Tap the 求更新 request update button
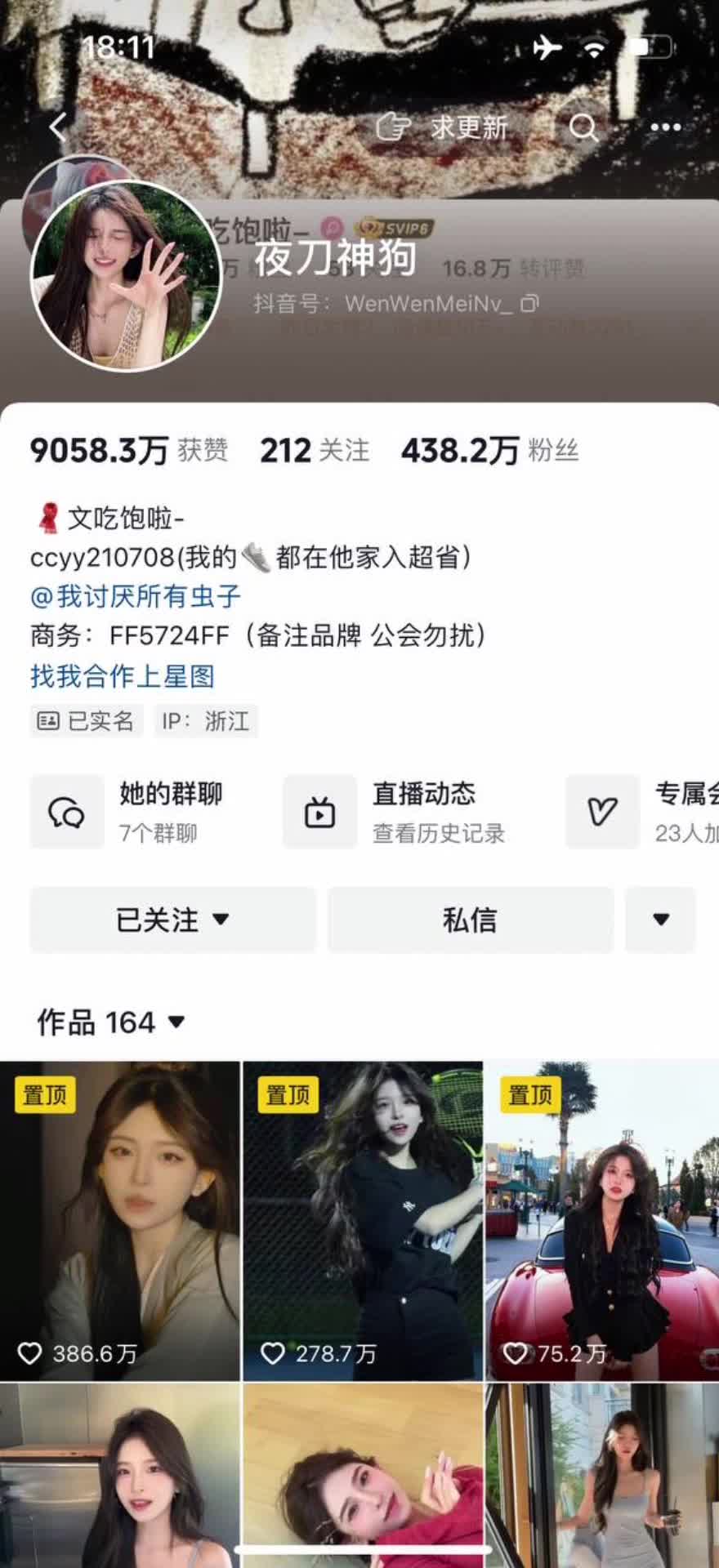Screen dimensions: 719x1568 click(442, 127)
